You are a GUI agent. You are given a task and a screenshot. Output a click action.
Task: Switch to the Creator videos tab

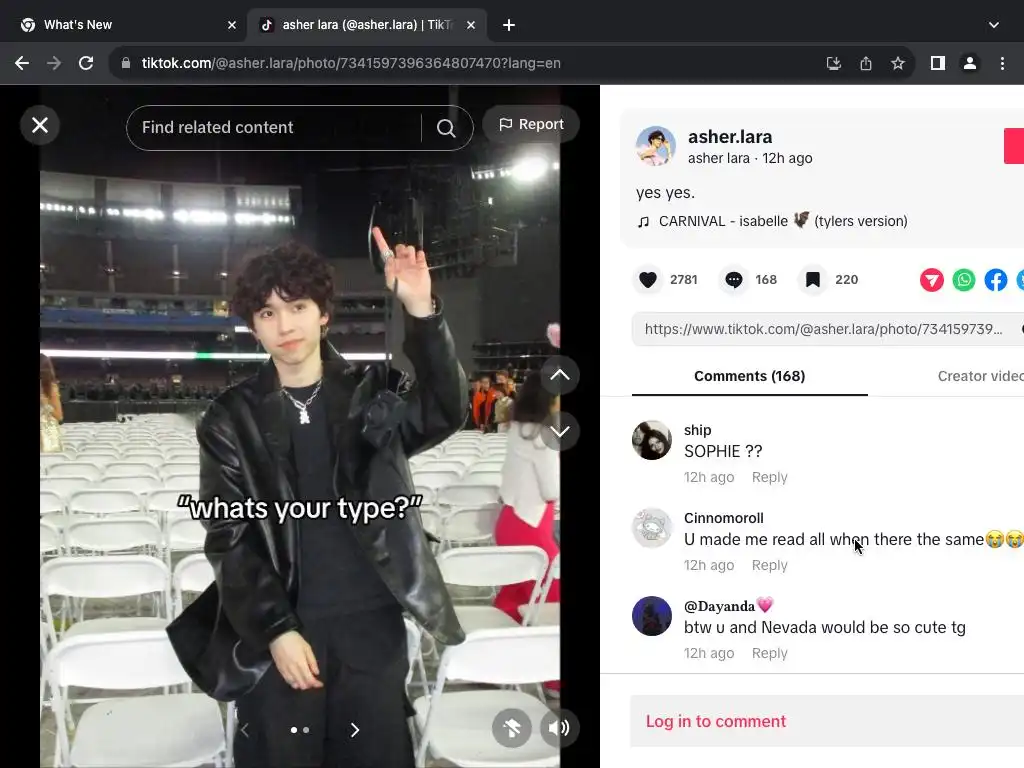tap(980, 376)
